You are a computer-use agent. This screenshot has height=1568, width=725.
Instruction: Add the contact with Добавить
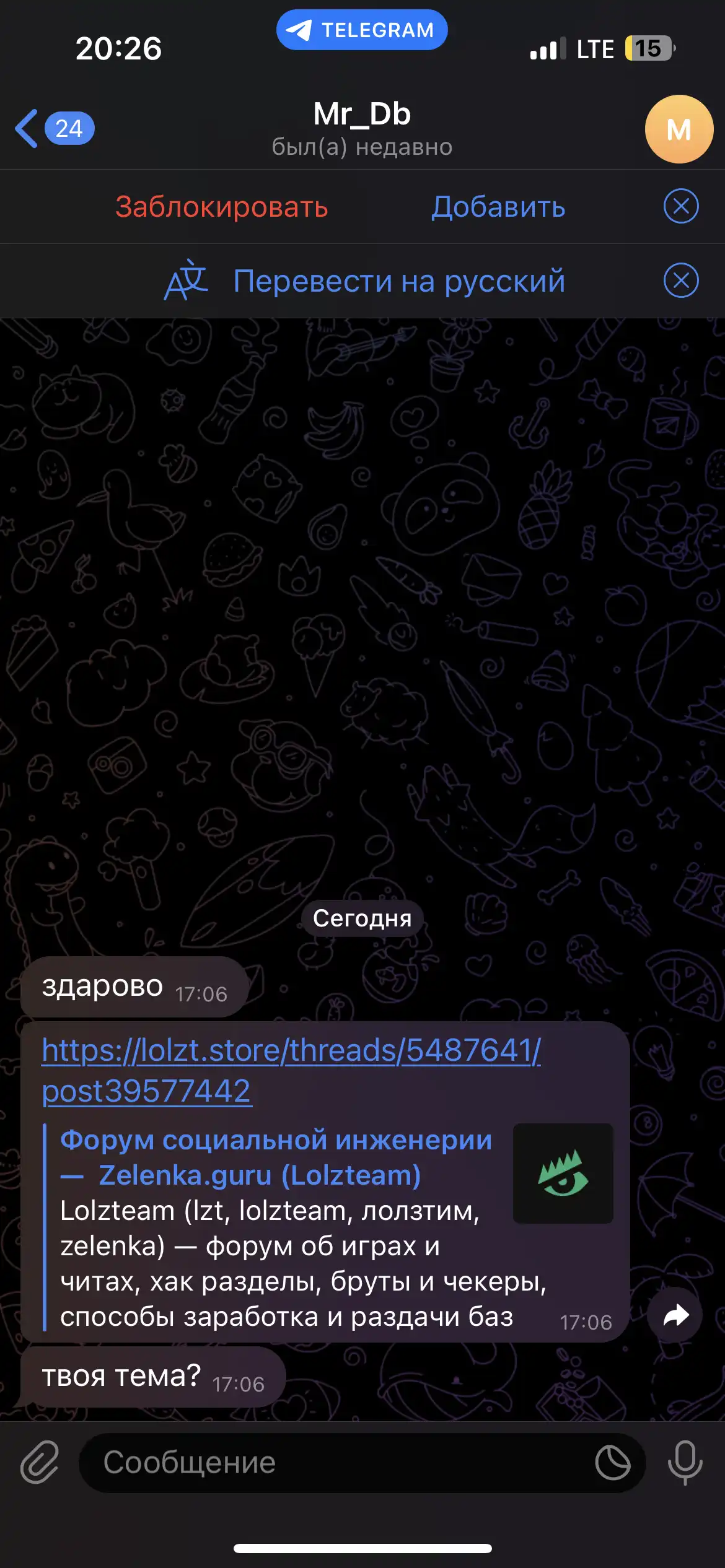[x=498, y=207]
